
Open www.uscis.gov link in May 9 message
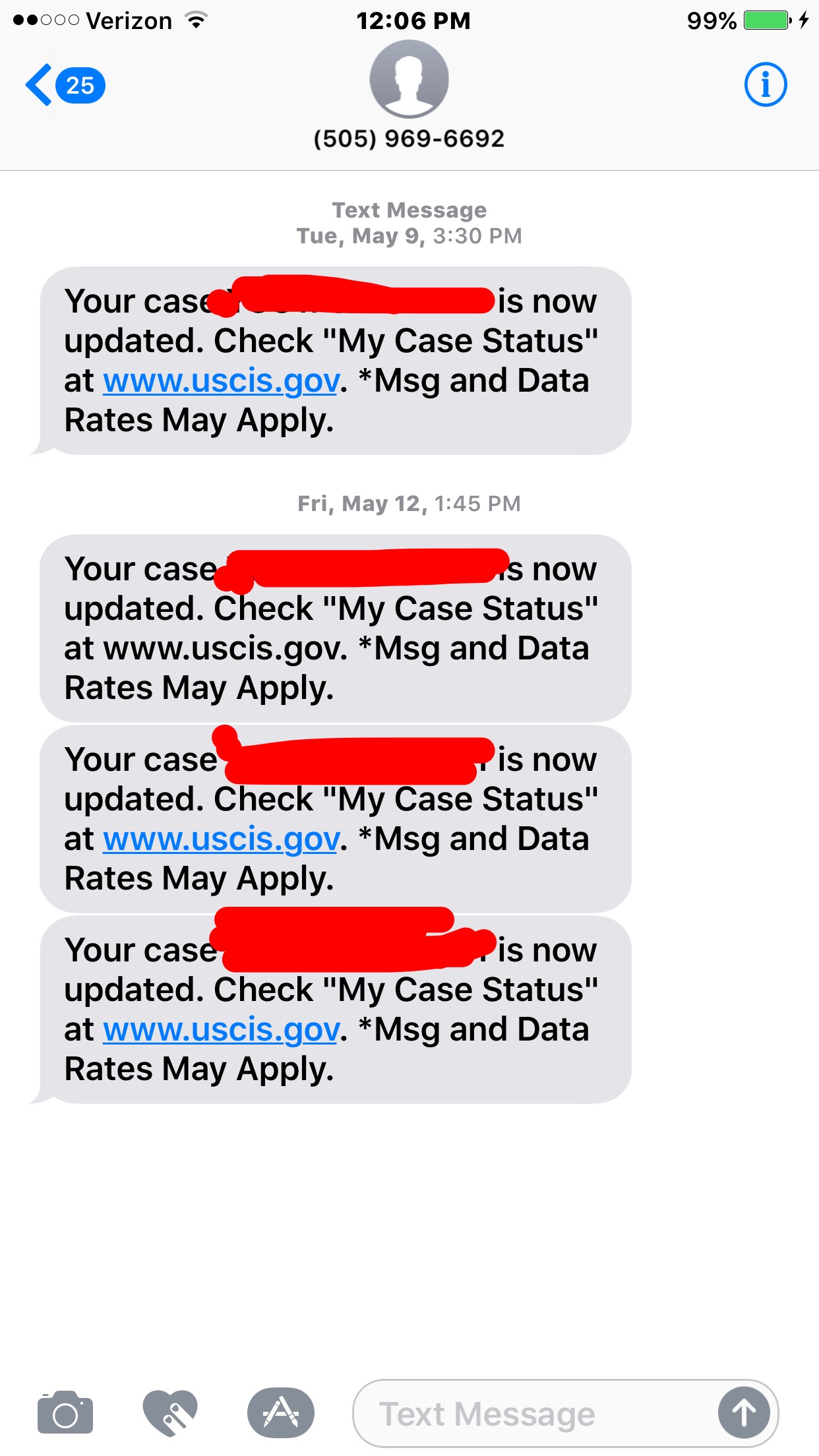pyautogui.click(x=222, y=380)
